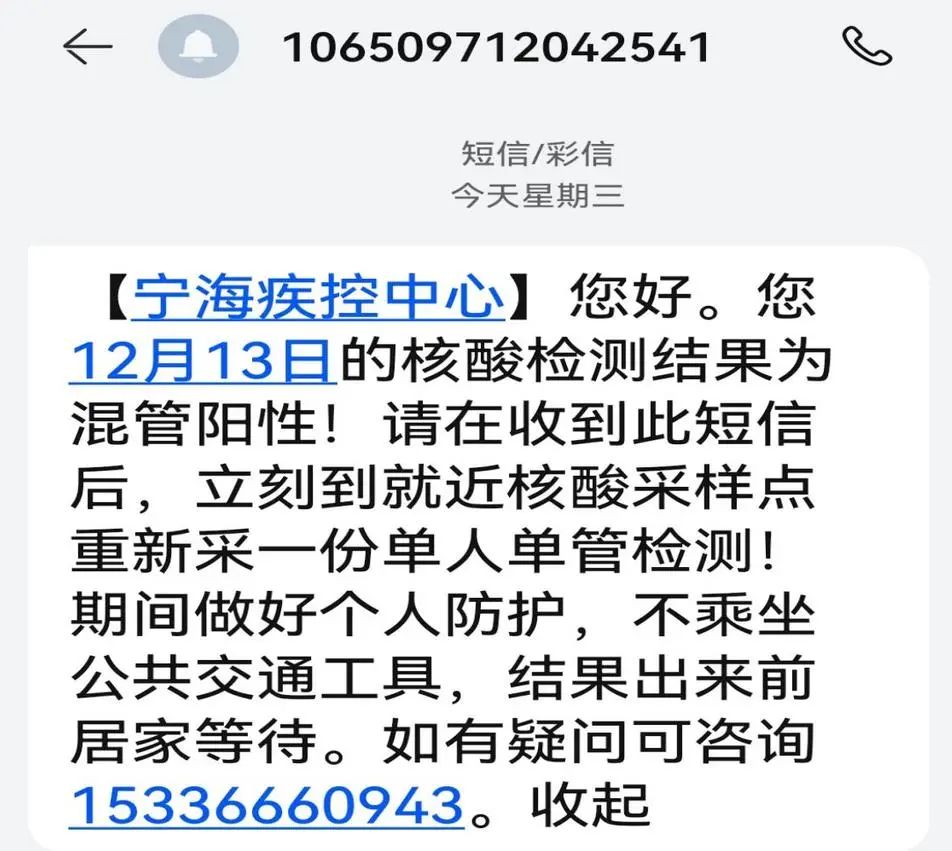
Task: Dial the linked number 15336660943
Action: [x=267, y=805]
